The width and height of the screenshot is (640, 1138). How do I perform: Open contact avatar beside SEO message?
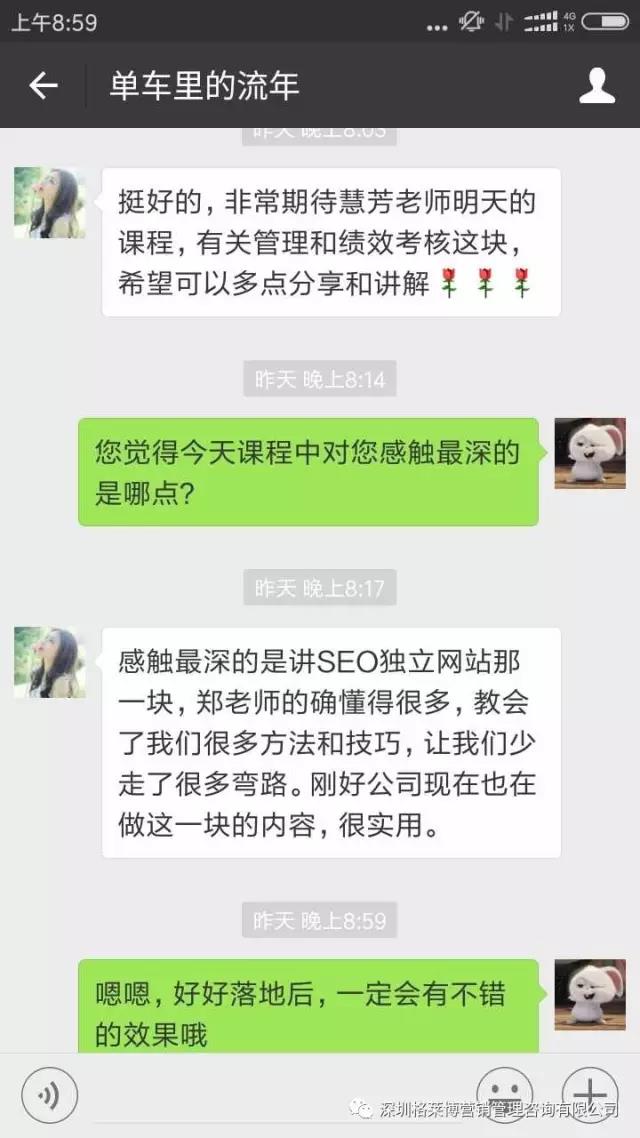point(49,662)
